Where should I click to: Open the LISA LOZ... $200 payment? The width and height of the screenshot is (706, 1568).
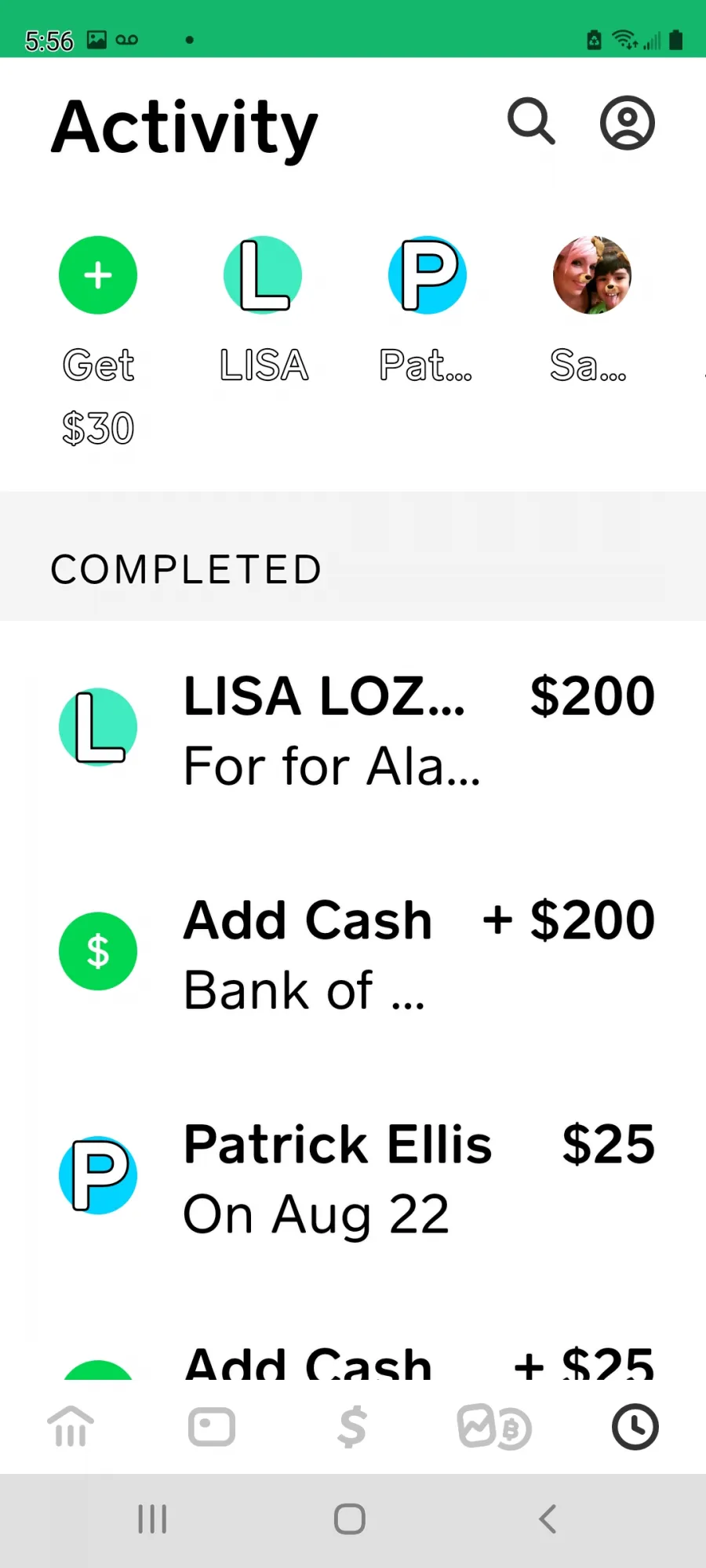[x=353, y=730]
